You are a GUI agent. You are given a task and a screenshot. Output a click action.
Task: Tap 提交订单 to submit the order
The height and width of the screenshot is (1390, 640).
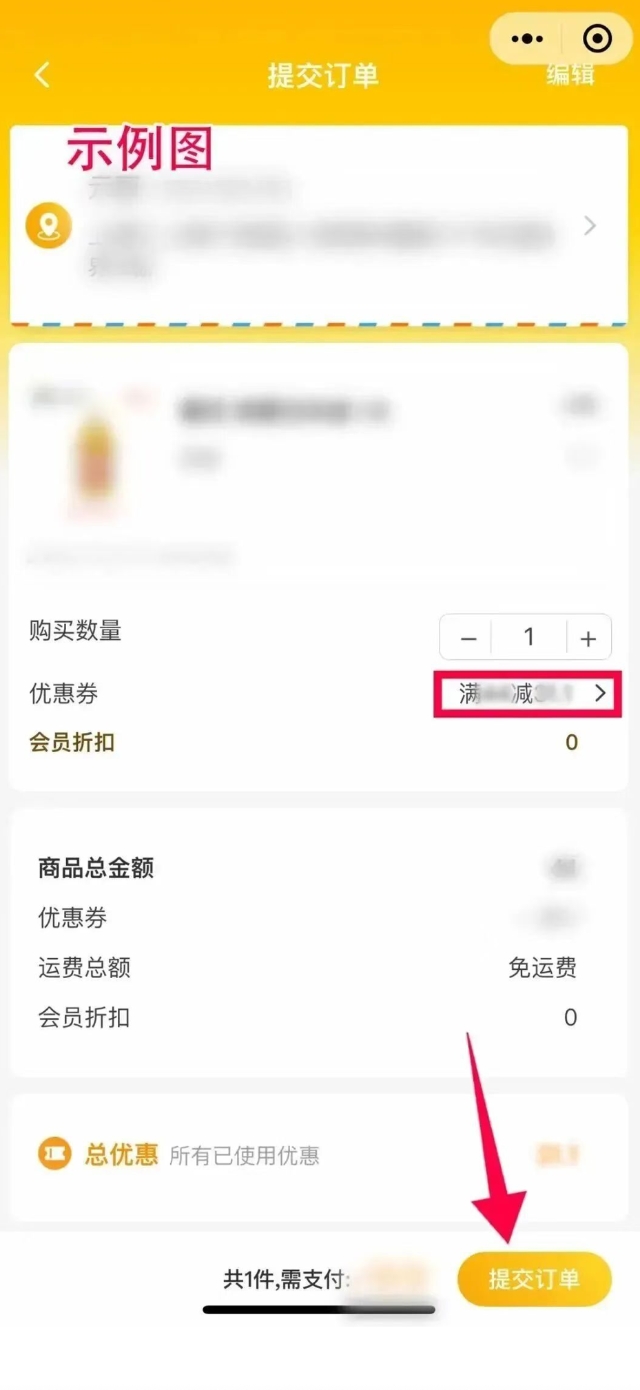[x=534, y=1279]
